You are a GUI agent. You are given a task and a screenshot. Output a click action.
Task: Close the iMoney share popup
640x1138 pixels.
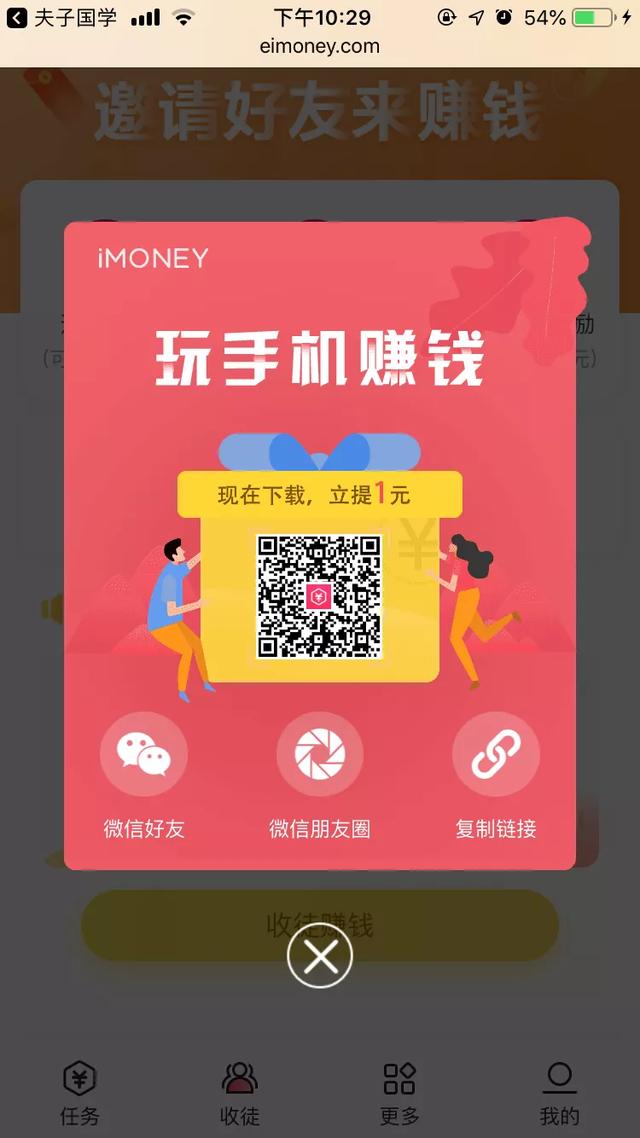[320, 955]
